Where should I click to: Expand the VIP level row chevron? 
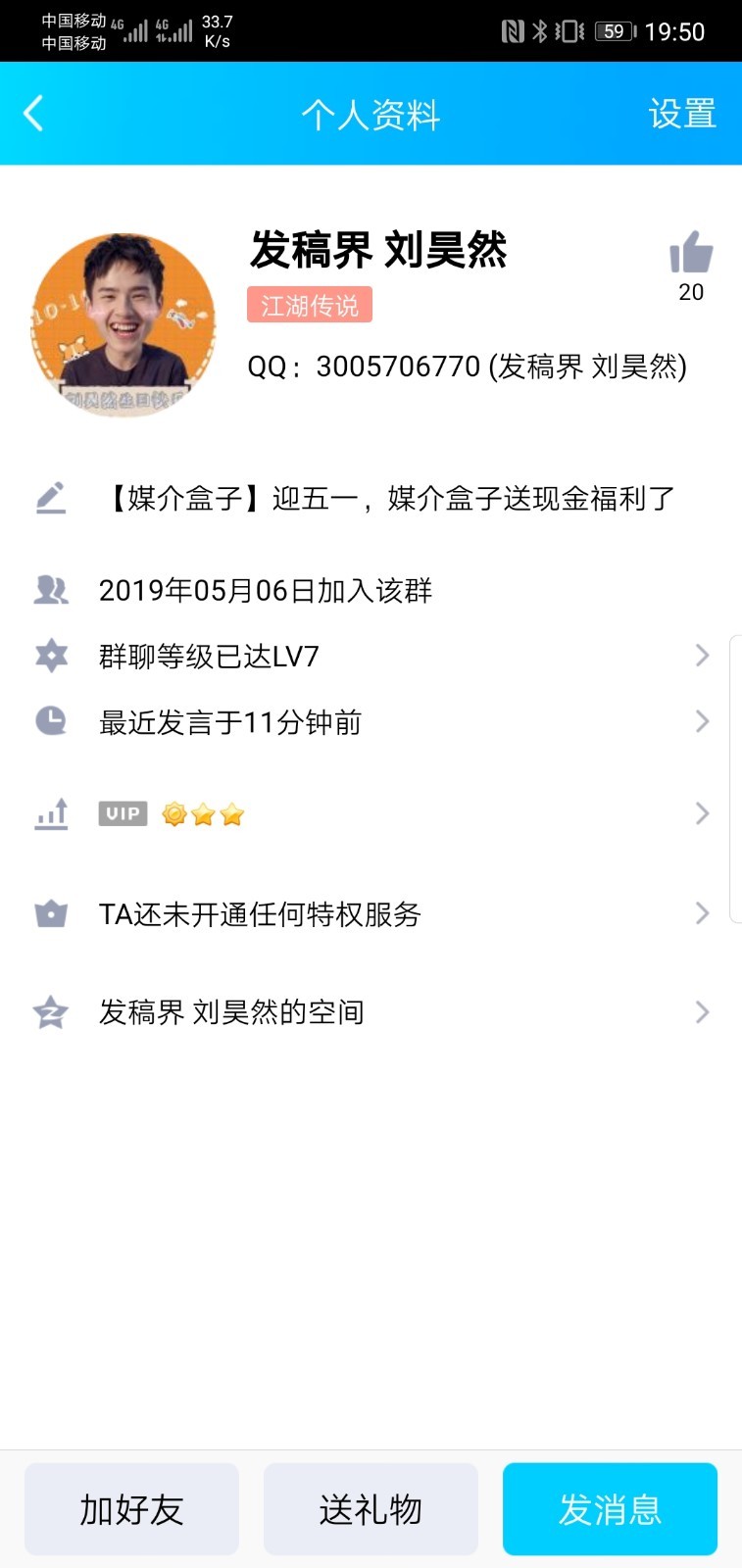(702, 813)
